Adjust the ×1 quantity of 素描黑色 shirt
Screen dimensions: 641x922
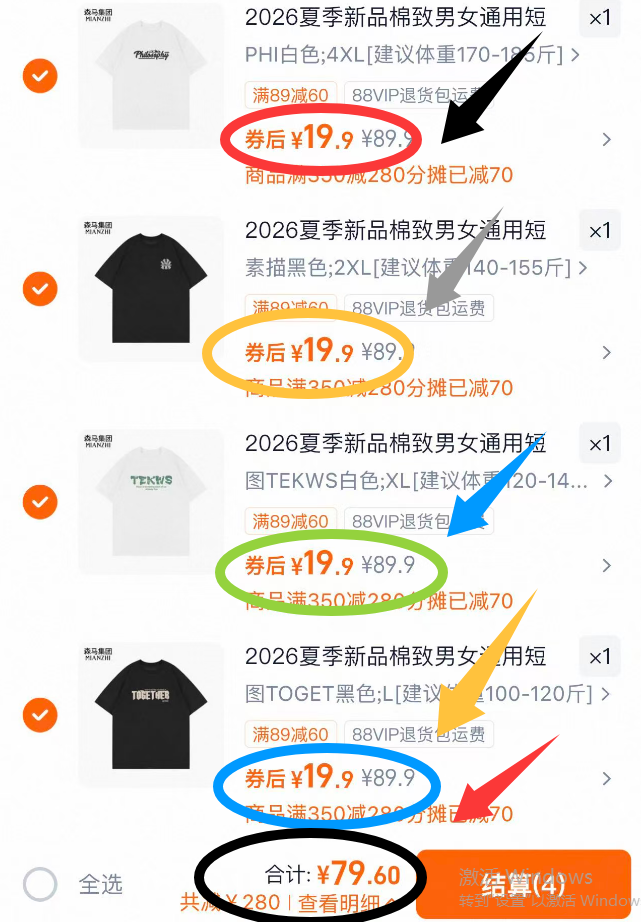(x=599, y=231)
